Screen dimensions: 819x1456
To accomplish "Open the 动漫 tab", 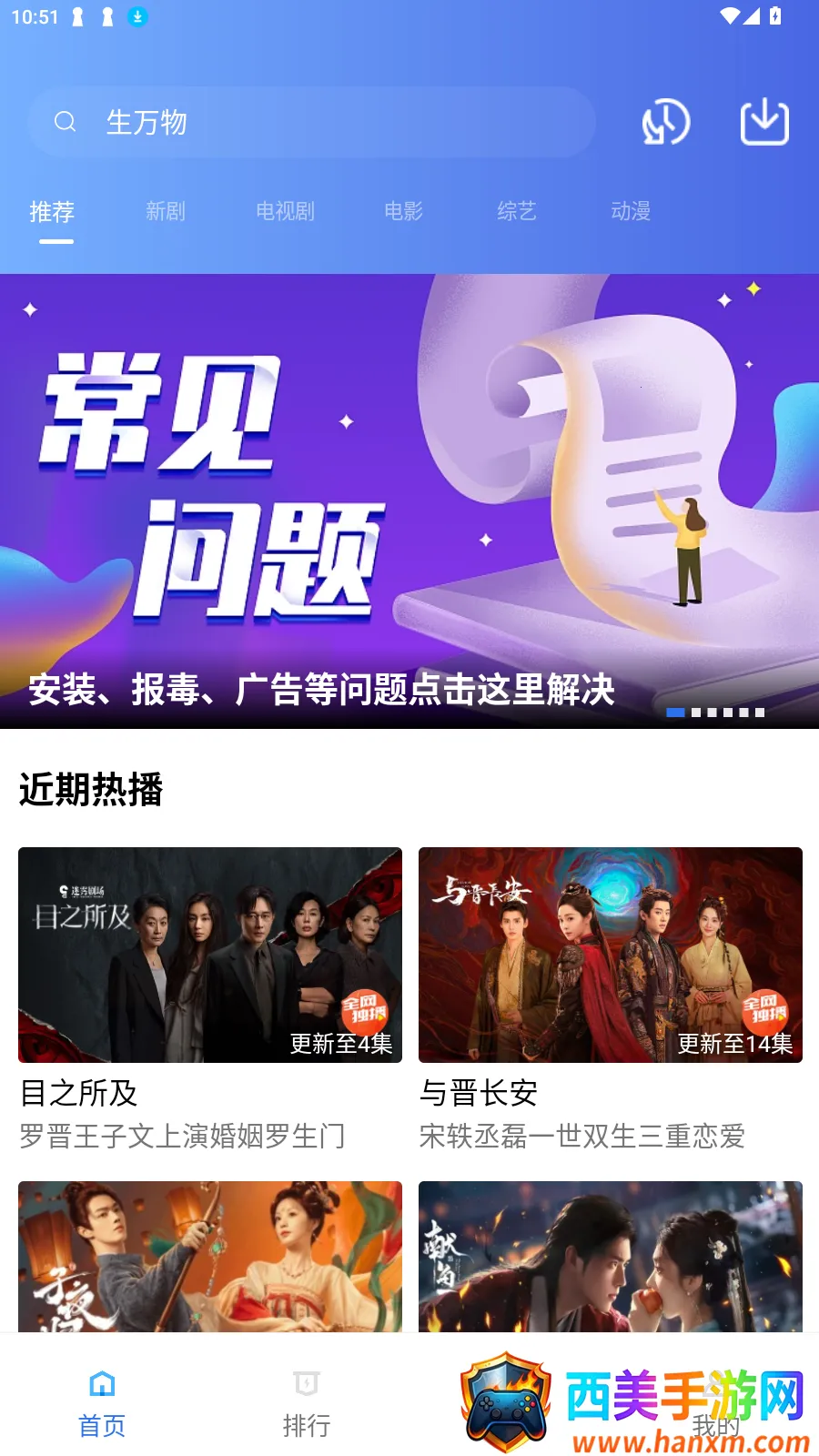I will [x=631, y=212].
